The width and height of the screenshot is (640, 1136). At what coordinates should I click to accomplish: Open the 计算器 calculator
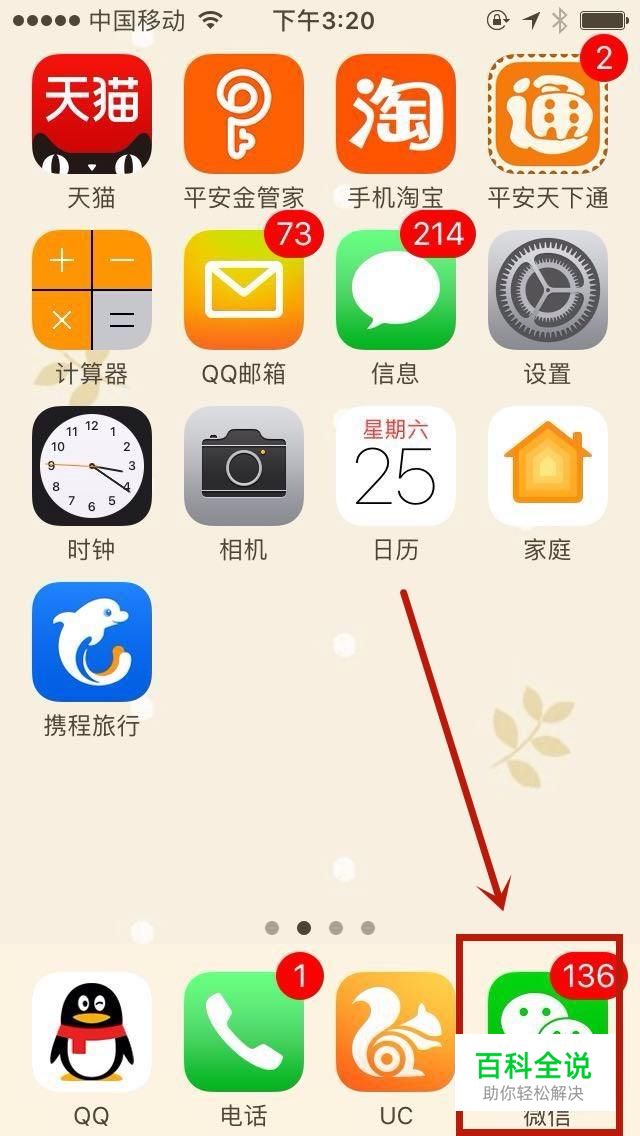pos(92,290)
